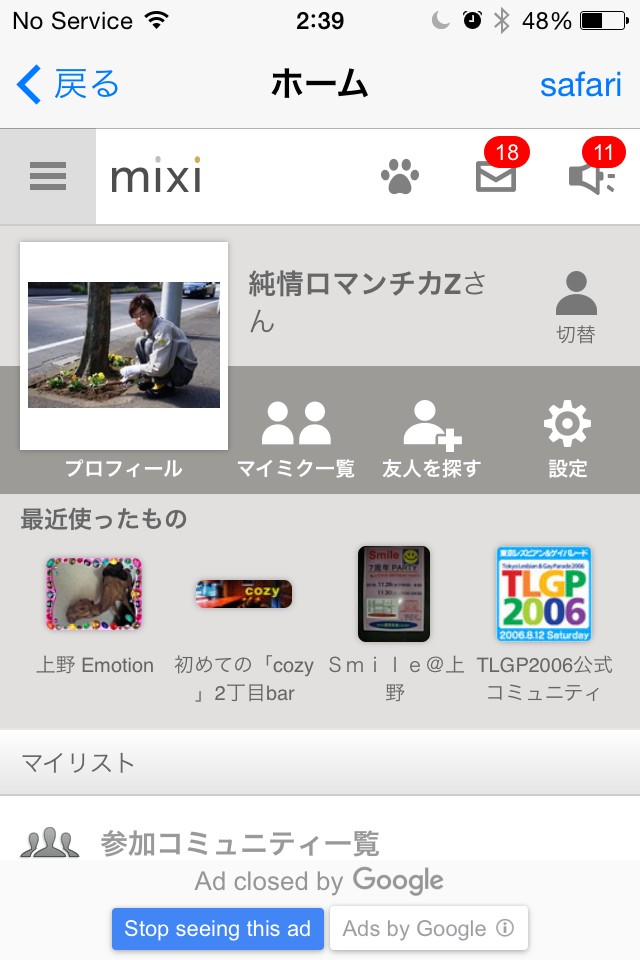This screenshot has width=640, height=960.
Task: Open the messages envelope with 18 unread
Action: coord(496,176)
